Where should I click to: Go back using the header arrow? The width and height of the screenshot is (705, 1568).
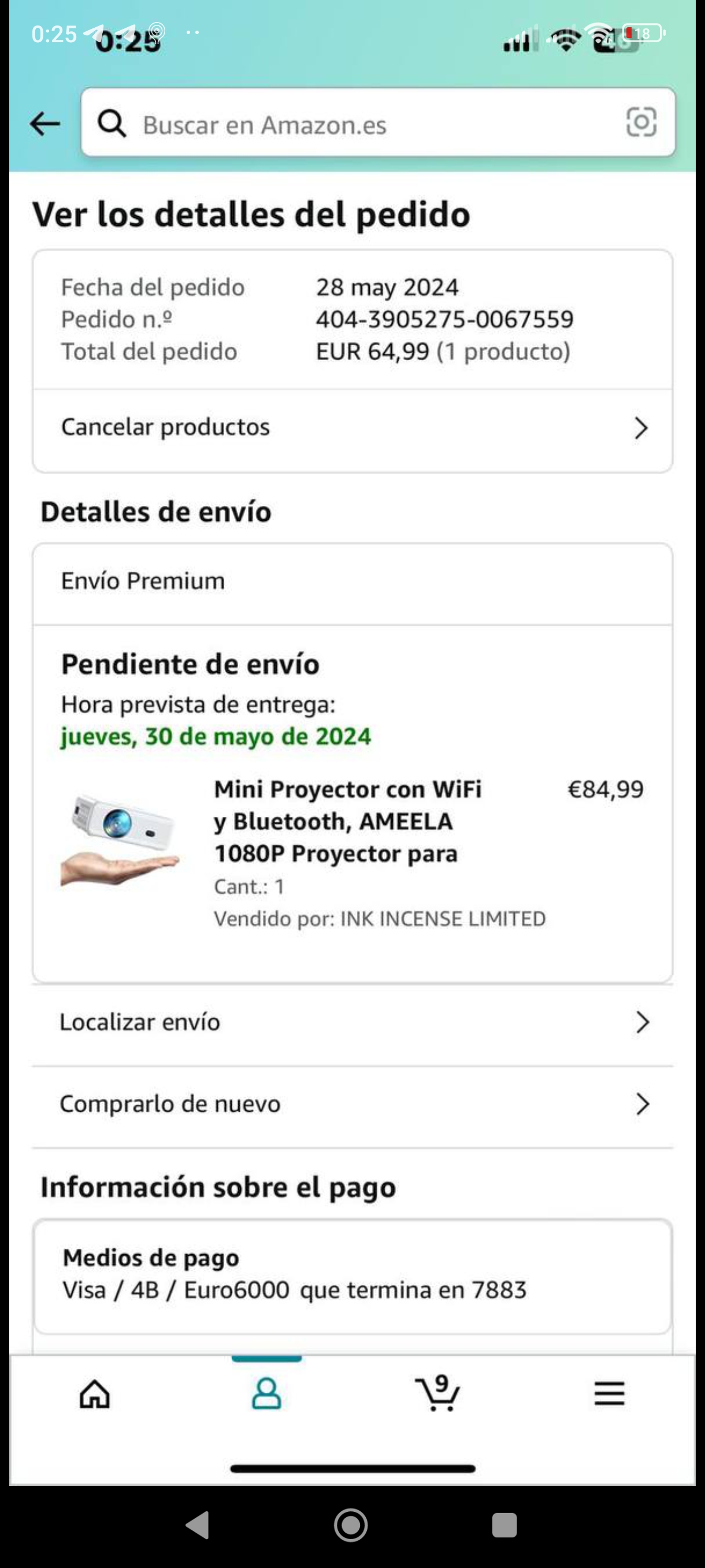tap(45, 124)
